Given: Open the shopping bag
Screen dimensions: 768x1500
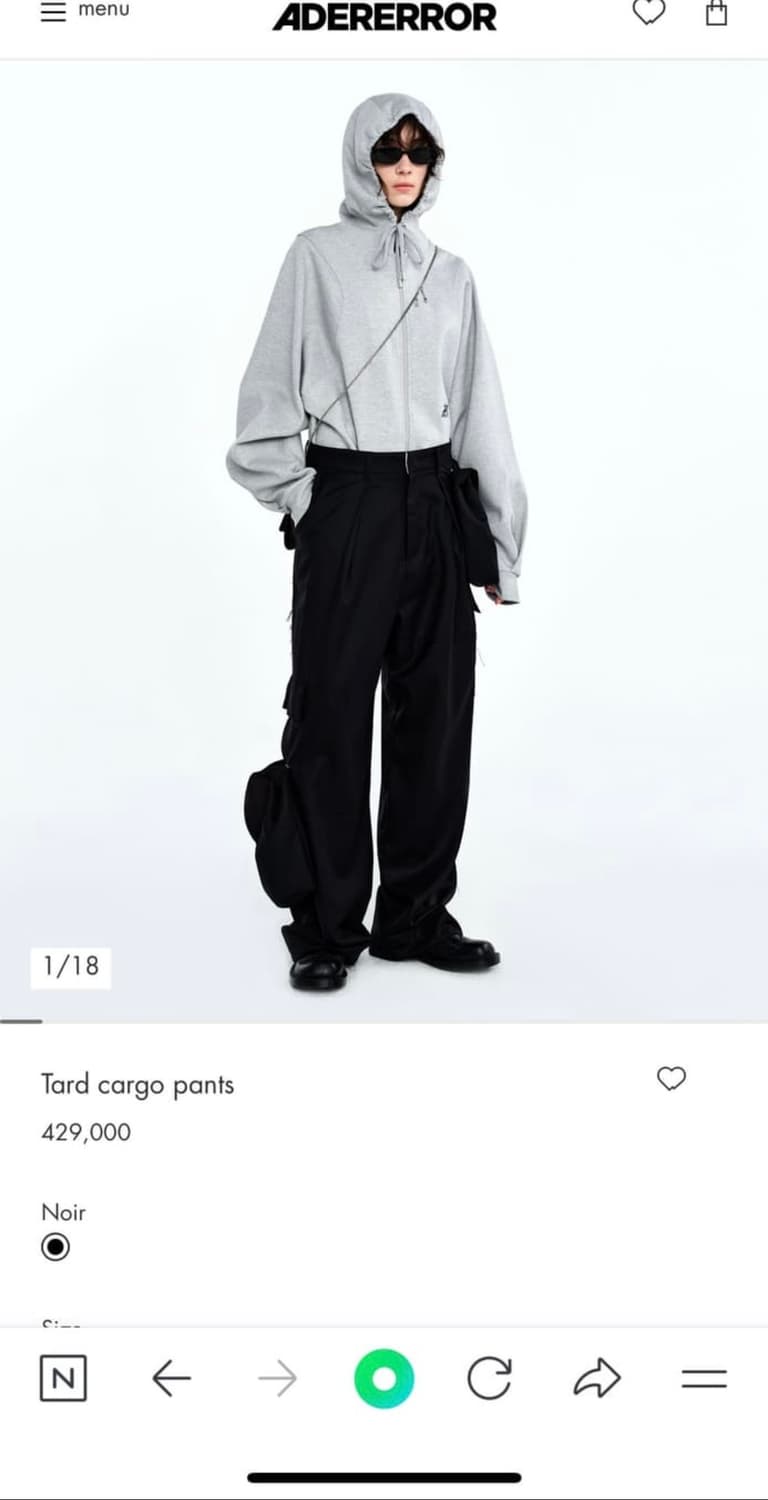Looking at the screenshot, I should 716,14.
